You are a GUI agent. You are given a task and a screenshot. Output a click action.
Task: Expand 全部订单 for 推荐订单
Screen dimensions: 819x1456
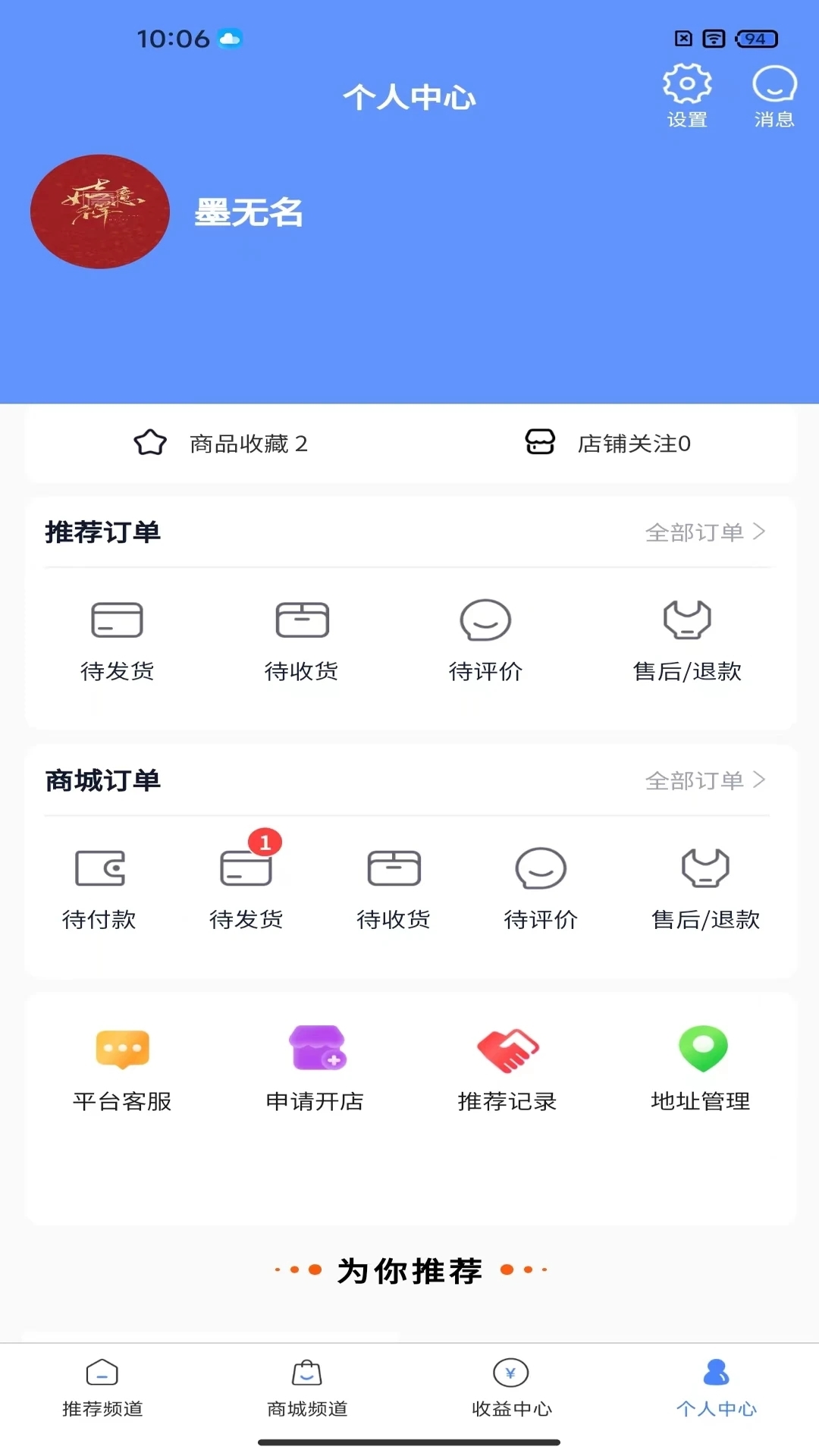tap(705, 532)
